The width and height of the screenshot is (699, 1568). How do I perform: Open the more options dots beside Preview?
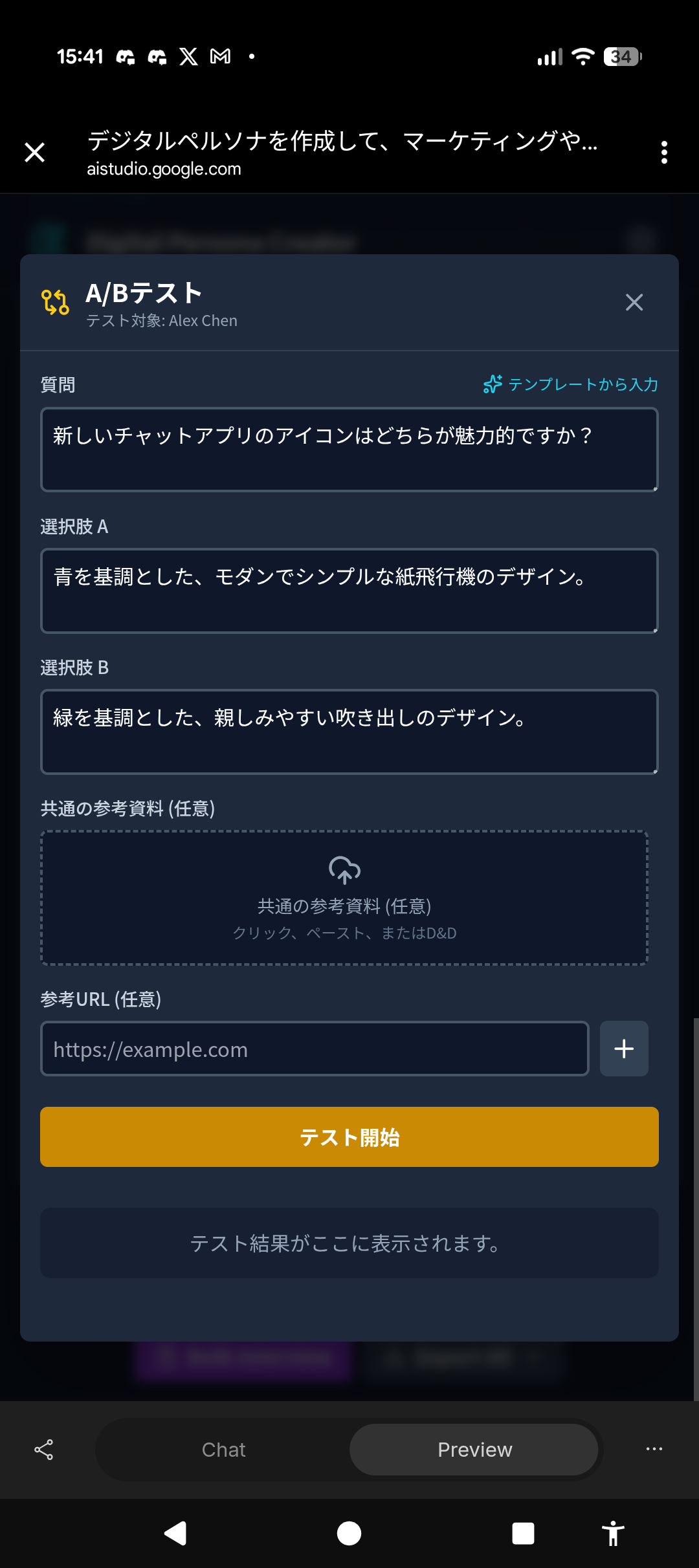click(x=654, y=1449)
